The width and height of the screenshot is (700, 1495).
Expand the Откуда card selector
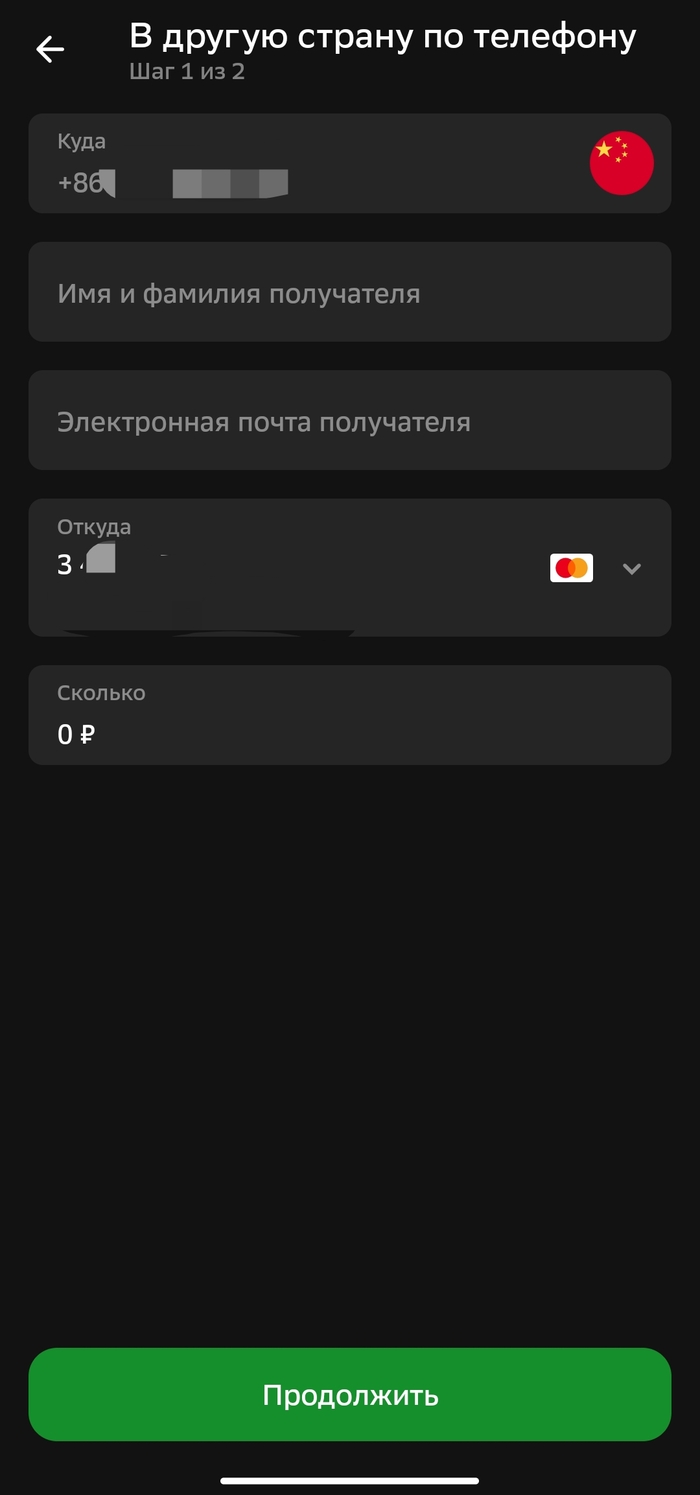[631, 569]
